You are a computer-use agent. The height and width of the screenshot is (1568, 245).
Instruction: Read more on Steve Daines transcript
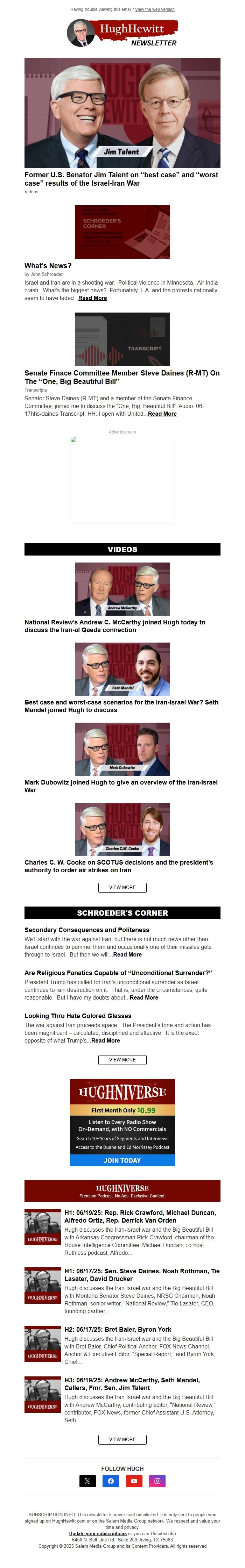click(x=162, y=414)
